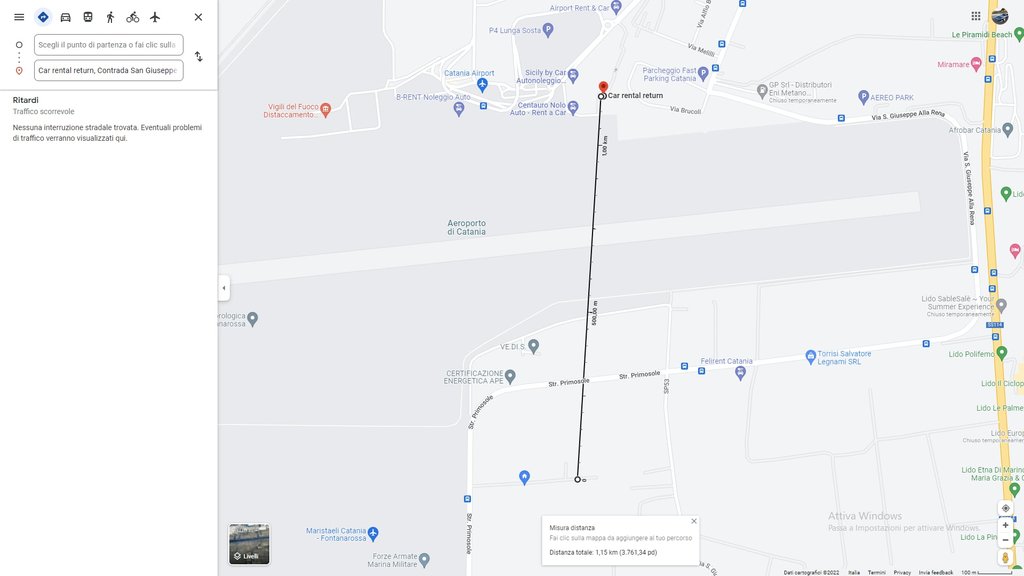Switch to cycling directions
The height and width of the screenshot is (576, 1024).
(132, 17)
